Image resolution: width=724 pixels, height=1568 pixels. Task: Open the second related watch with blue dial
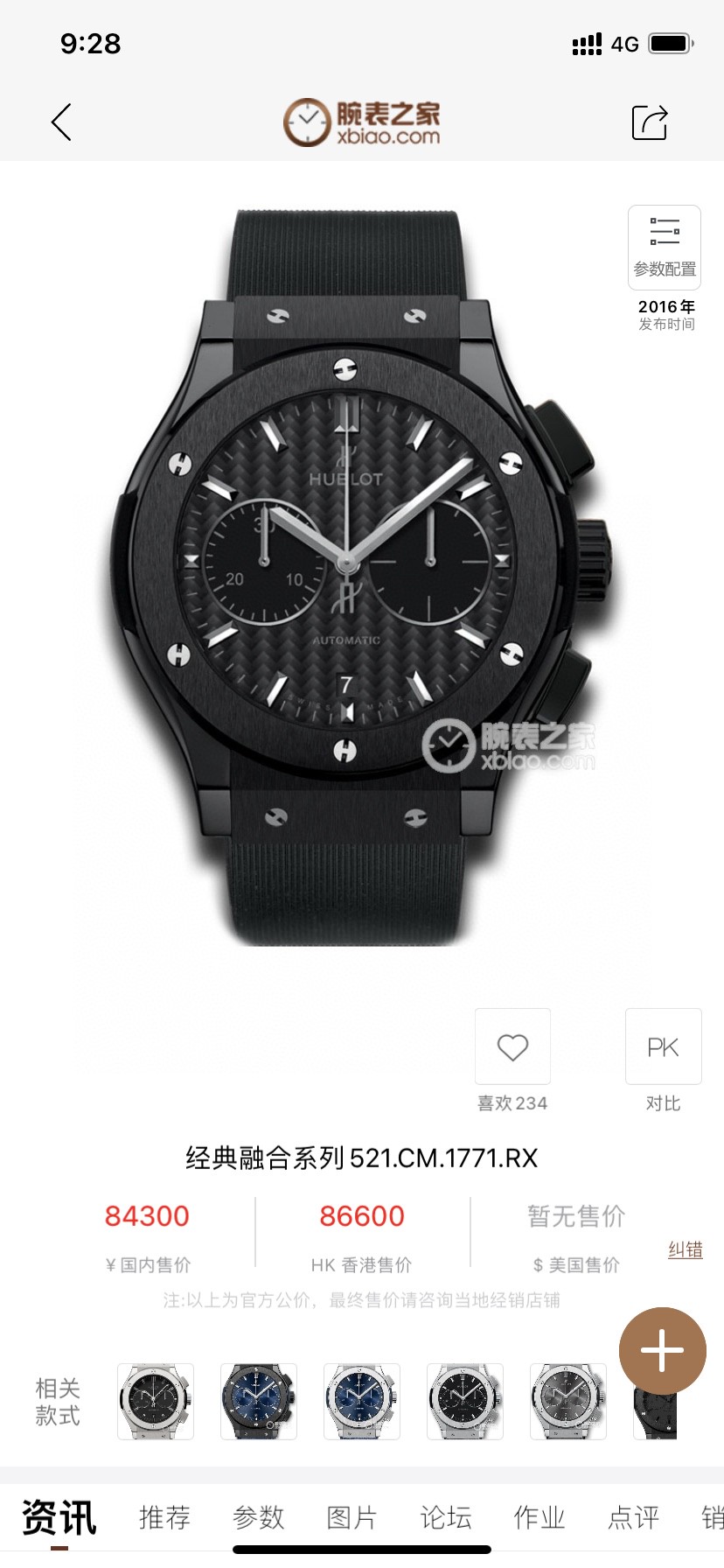pyautogui.click(x=259, y=1401)
